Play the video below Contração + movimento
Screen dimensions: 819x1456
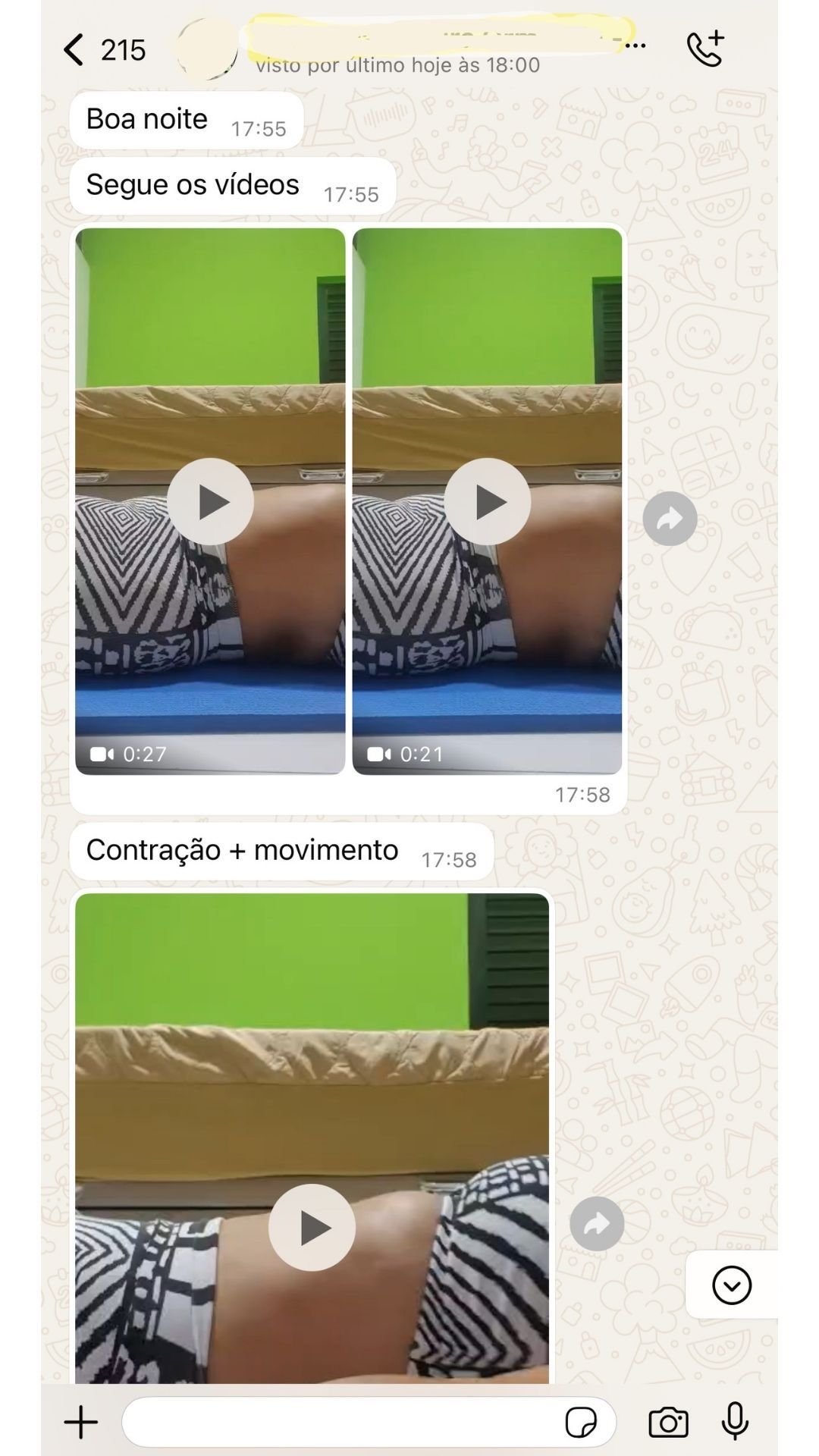(312, 1226)
